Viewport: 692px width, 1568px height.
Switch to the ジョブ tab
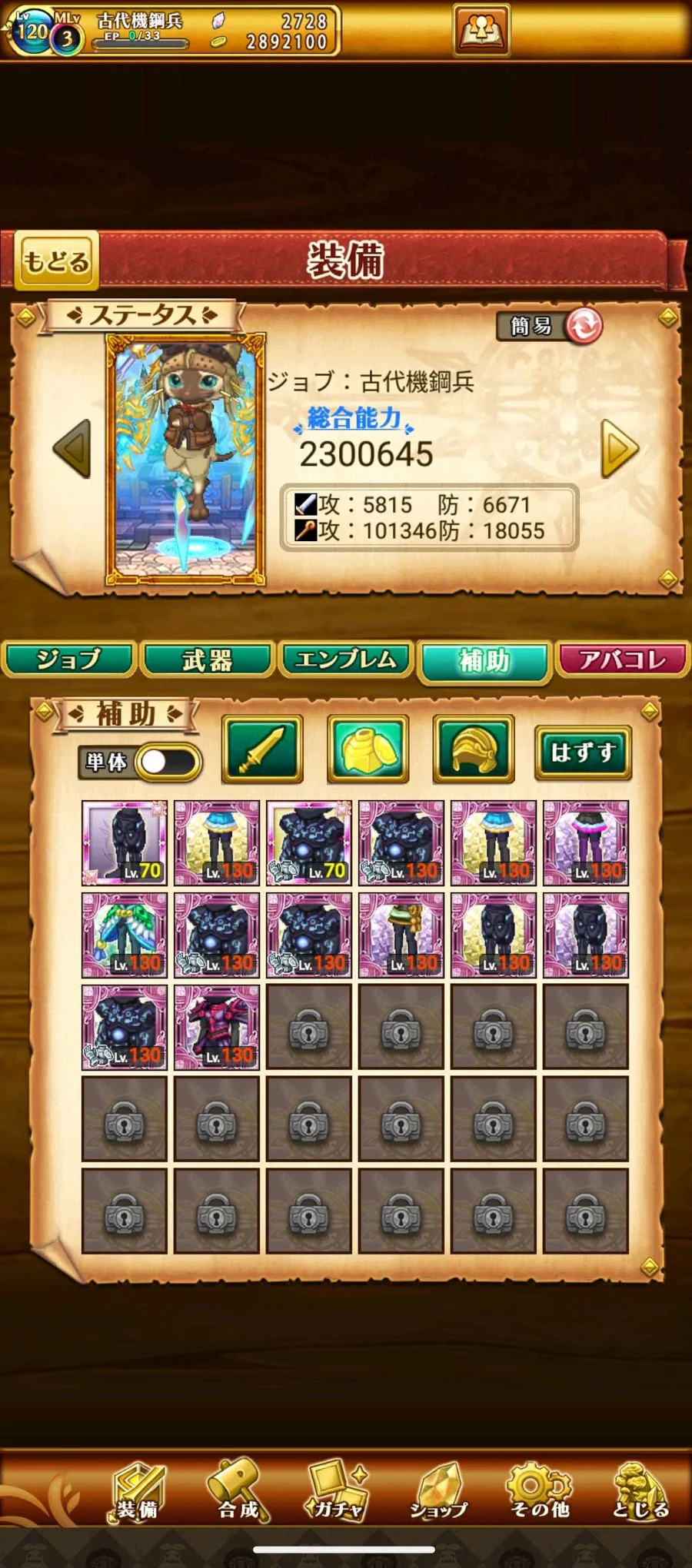pyautogui.click(x=69, y=659)
